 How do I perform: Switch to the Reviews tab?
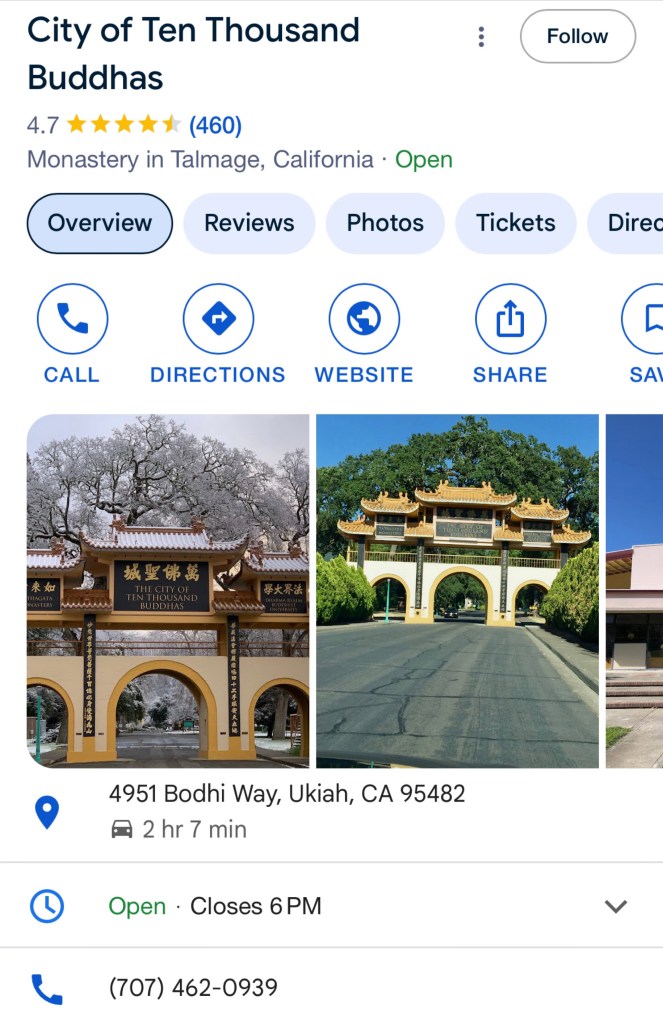tap(249, 223)
